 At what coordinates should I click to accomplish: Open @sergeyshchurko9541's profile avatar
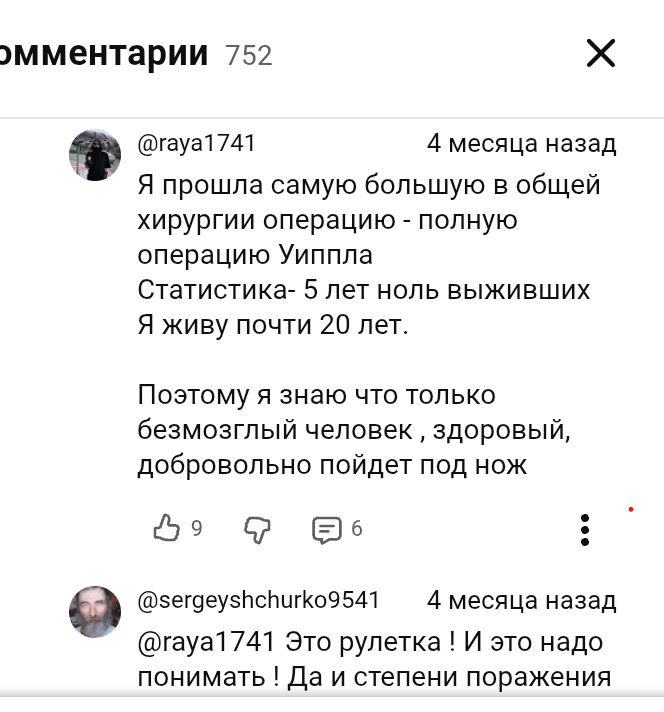(95, 611)
